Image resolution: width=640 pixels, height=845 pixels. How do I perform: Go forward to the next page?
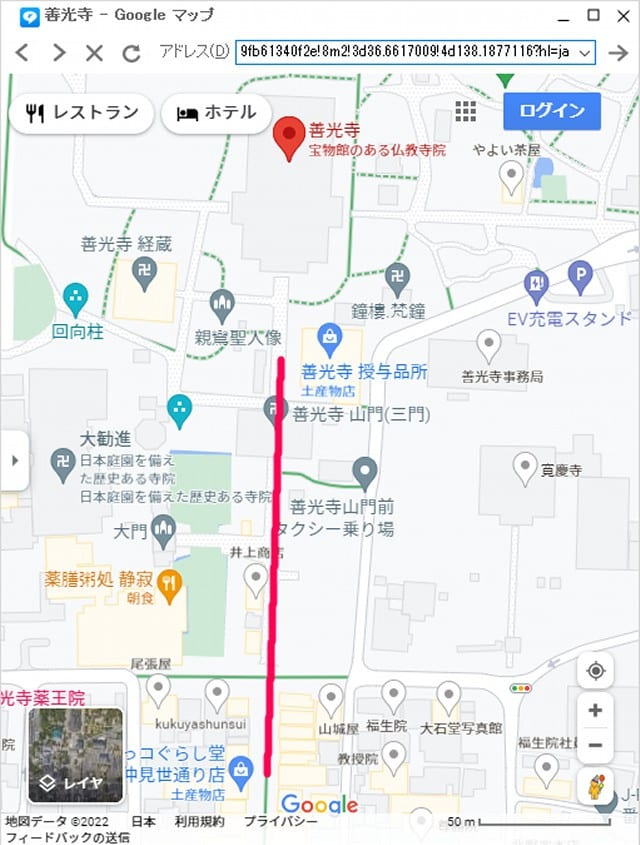(x=59, y=53)
